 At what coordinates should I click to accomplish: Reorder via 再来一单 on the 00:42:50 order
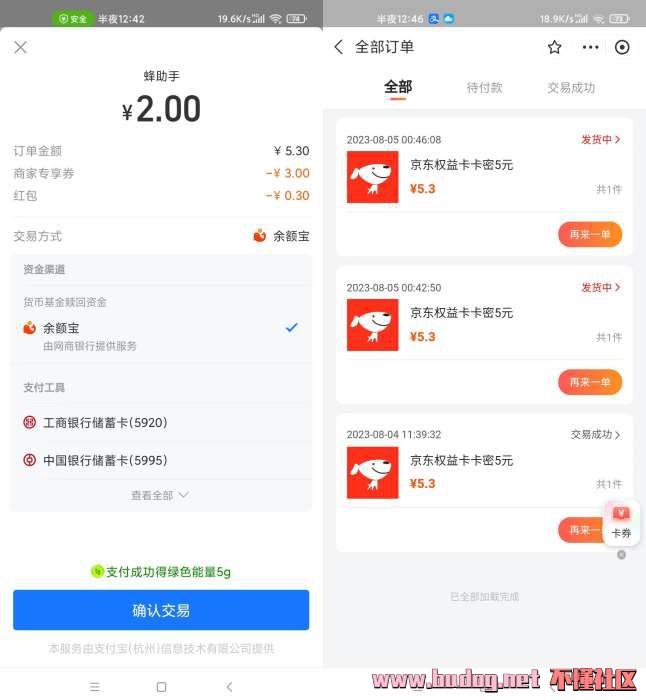pos(589,382)
